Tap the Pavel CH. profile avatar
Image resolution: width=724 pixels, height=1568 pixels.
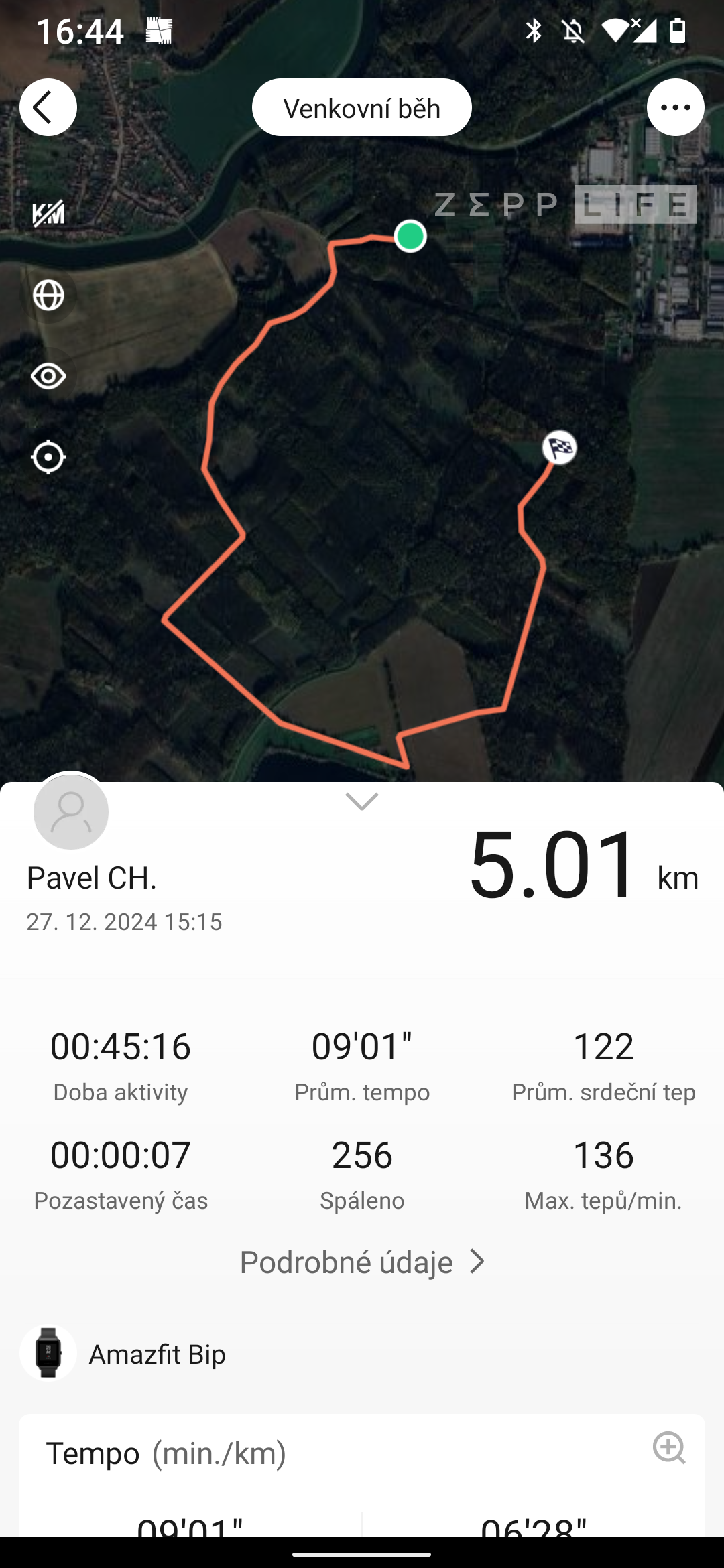tap(71, 811)
